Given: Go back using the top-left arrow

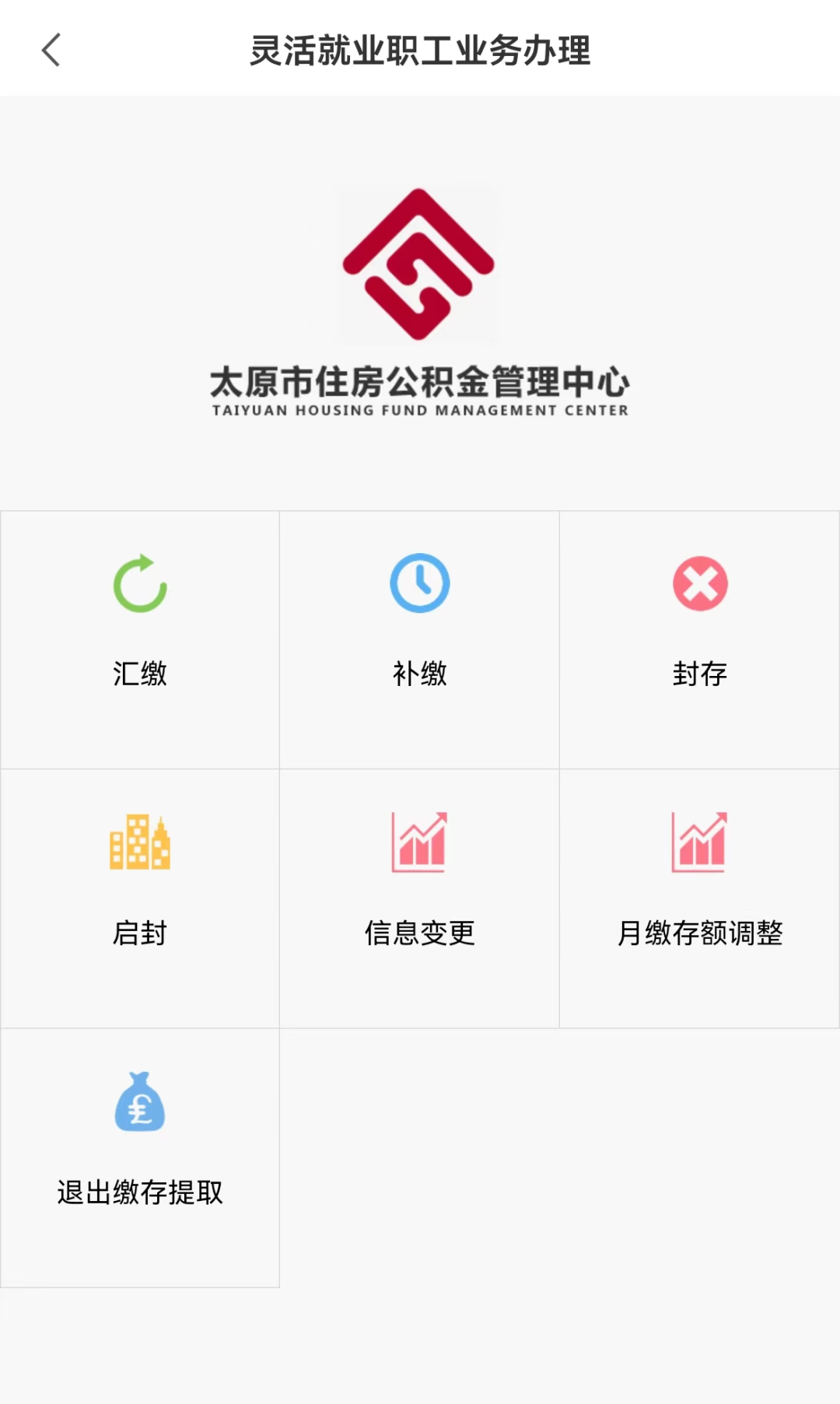Looking at the screenshot, I should 51,51.
